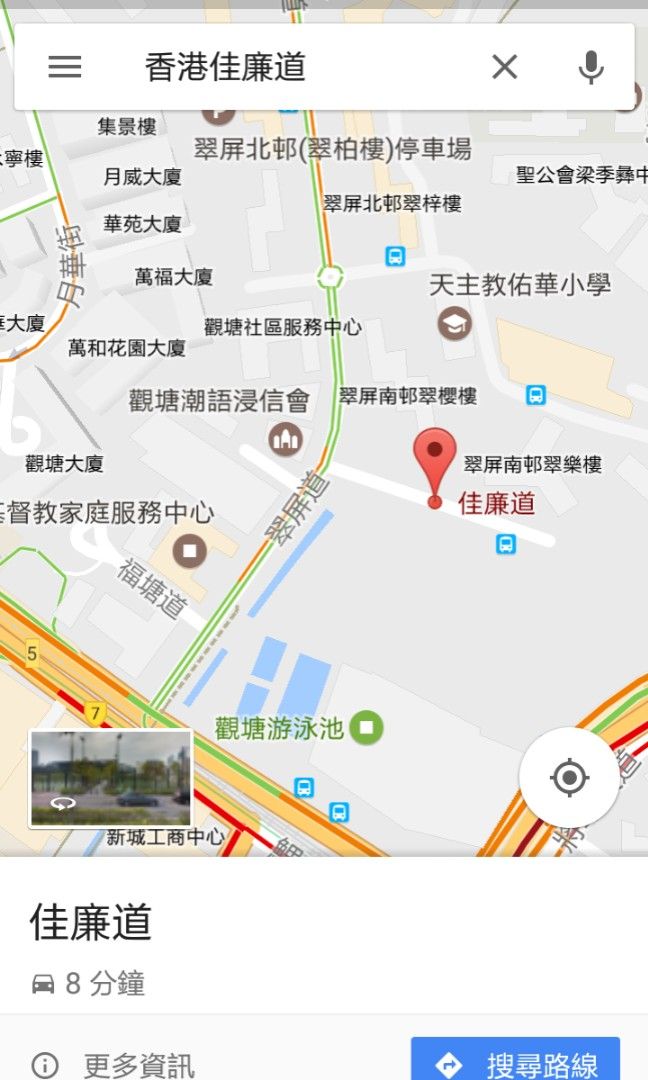Select the 觀塘潮語浸信會 church marker
648x1080 pixels.
tap(286, 437)
